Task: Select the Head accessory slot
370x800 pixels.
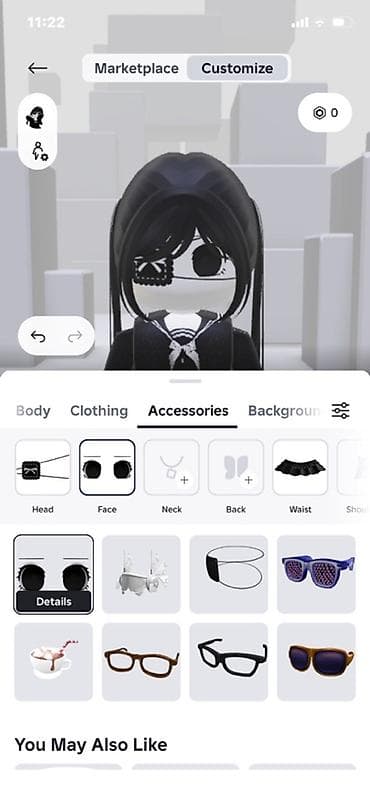Action: tap(43, 467)
